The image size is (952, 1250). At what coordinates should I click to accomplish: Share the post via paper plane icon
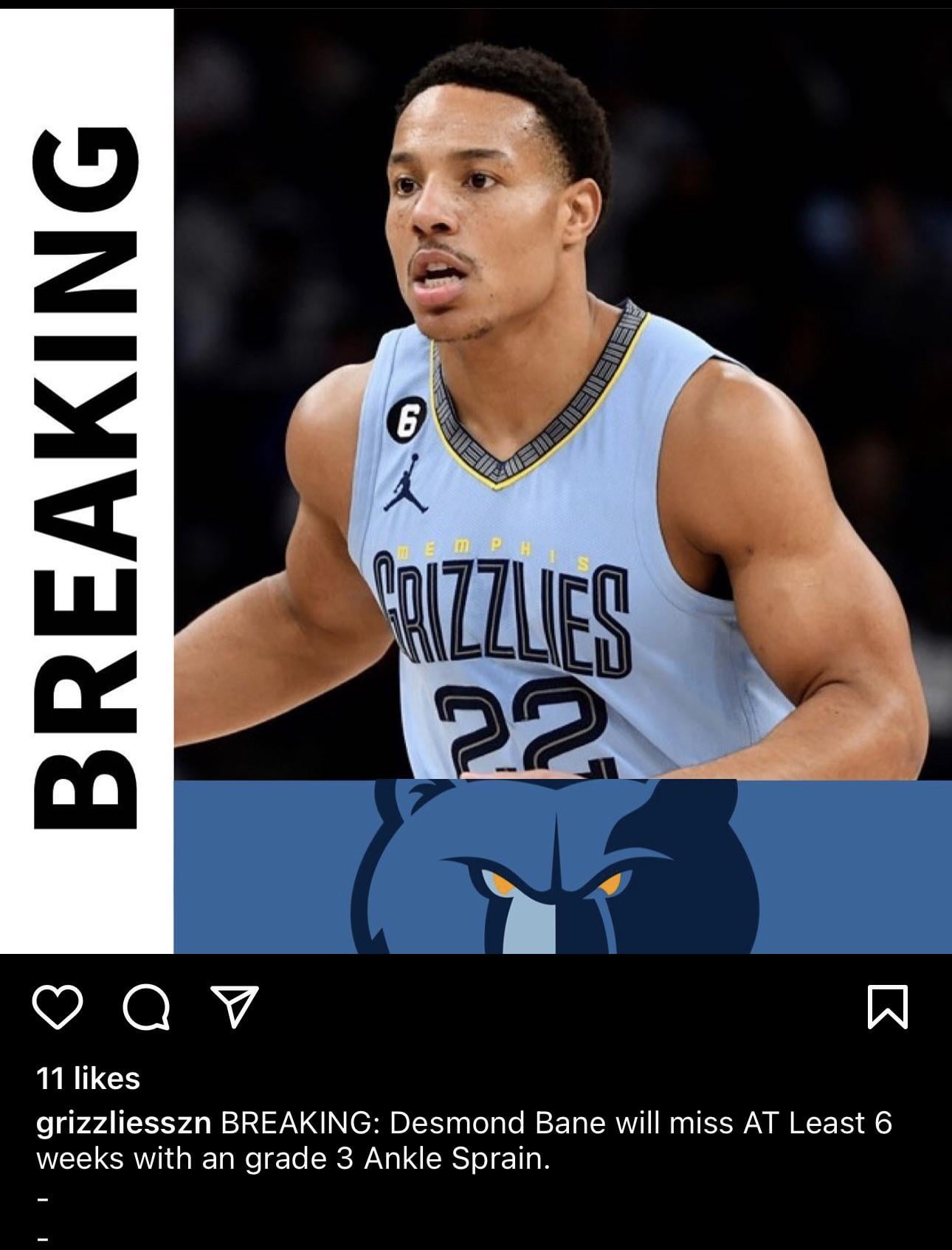point(235,1007)
